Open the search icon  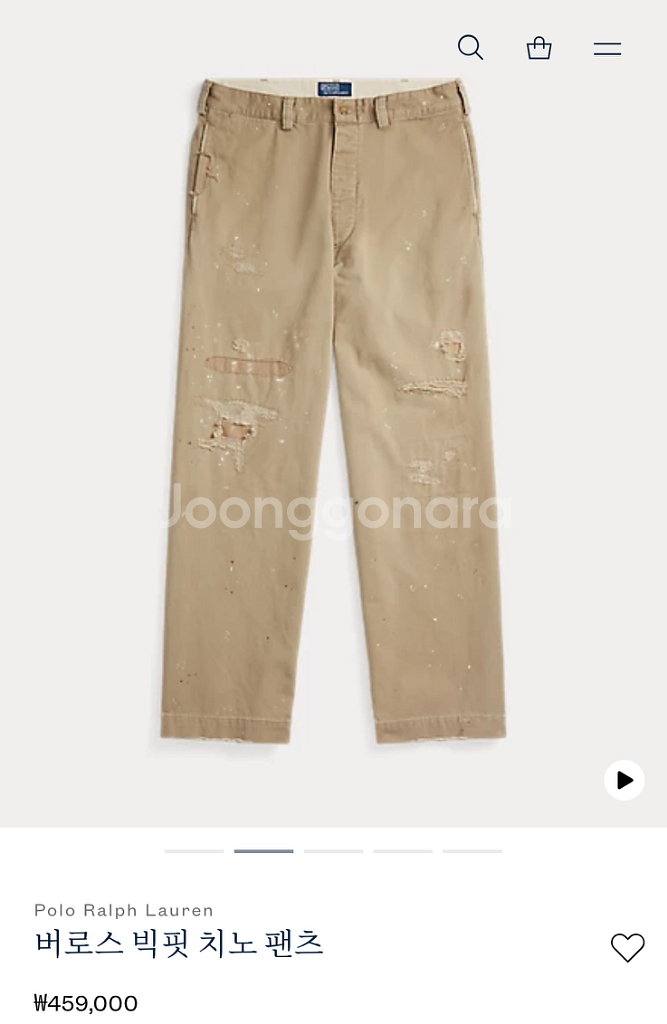point(470,48)
